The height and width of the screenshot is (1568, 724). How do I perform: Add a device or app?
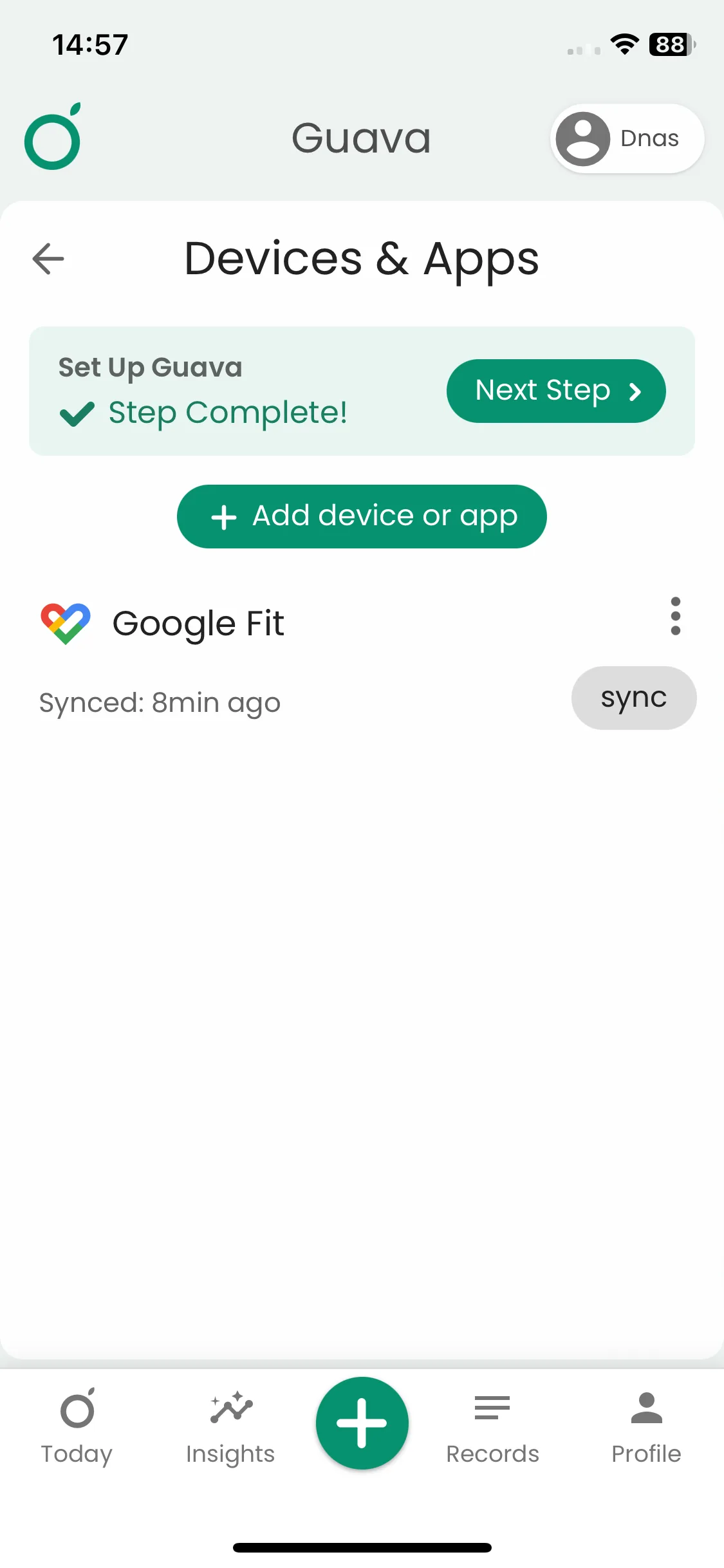pyautogui.click(x=362, y=516)
